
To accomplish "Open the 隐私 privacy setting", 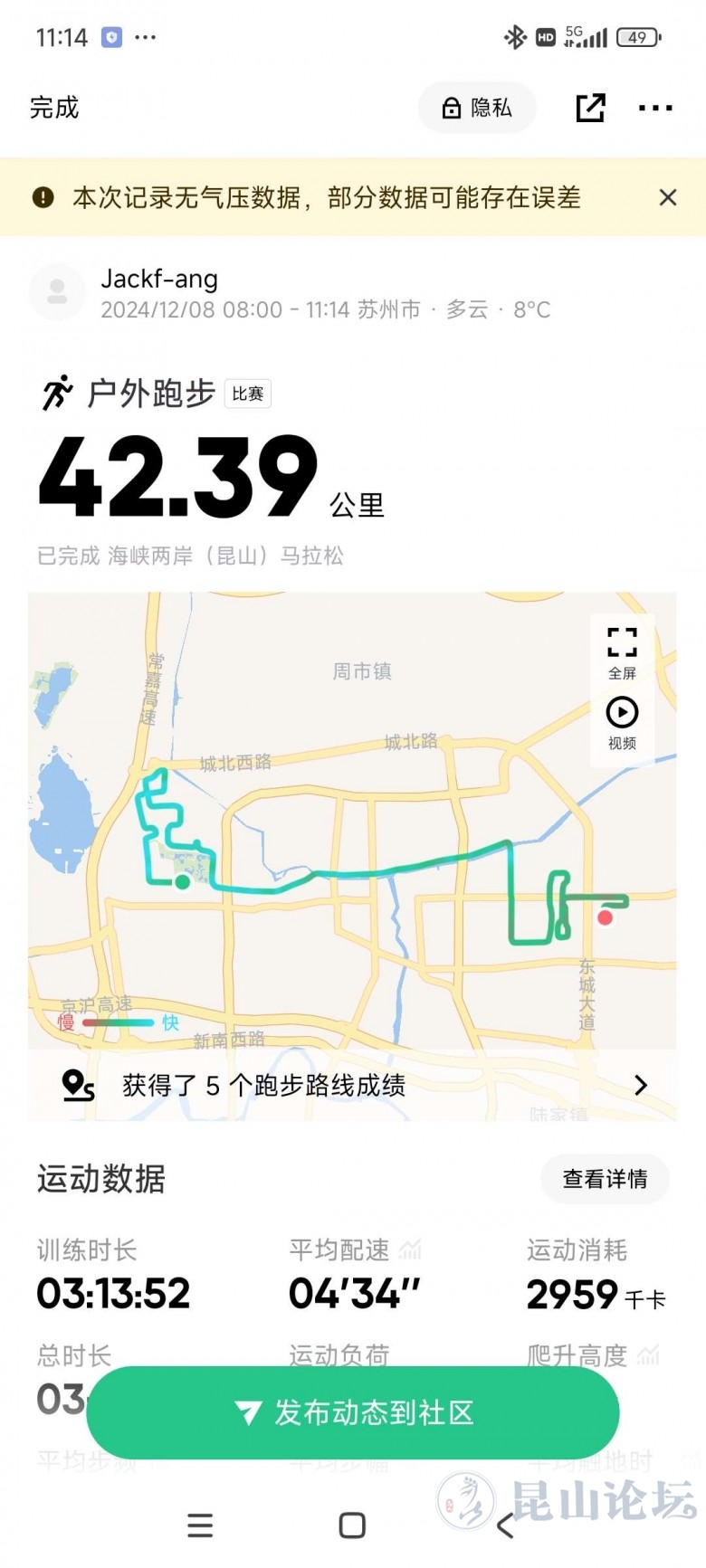I will [x=477, y=108].
